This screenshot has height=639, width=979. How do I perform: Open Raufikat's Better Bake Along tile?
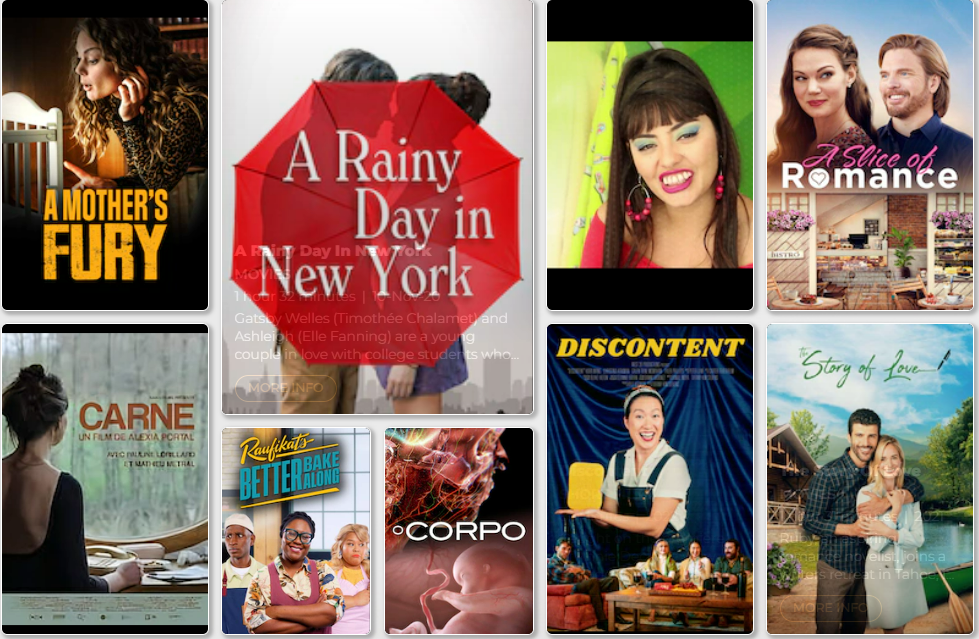[296, 531]
